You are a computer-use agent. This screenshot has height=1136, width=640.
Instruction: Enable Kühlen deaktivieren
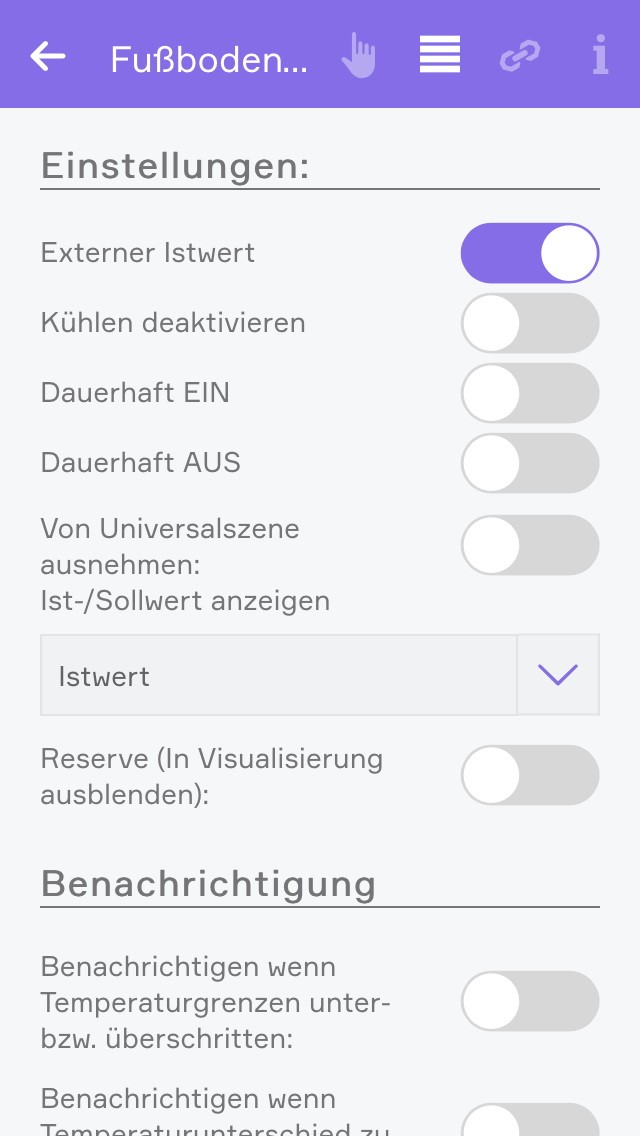click(x=530, y=323)
